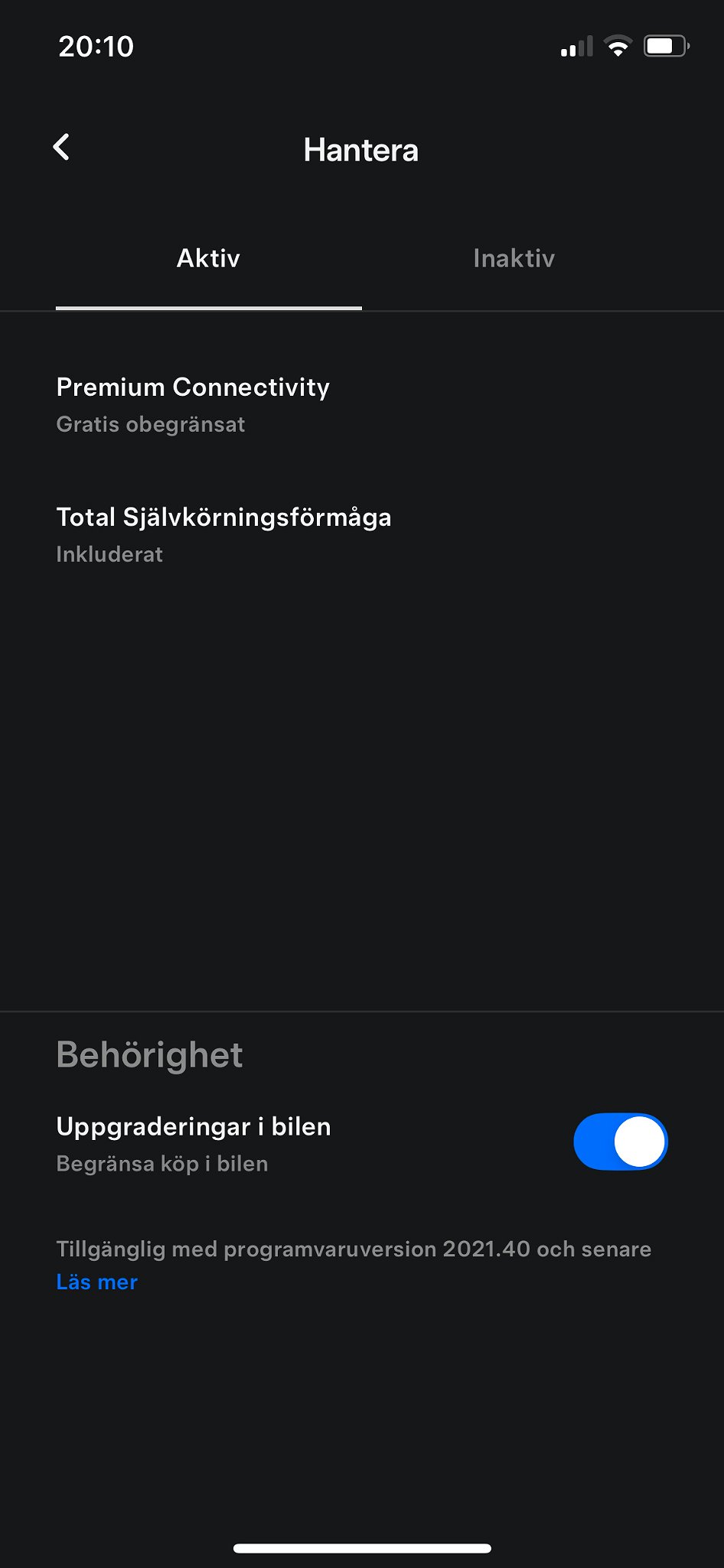Open Läs mer for software version info

point(96,1282)
